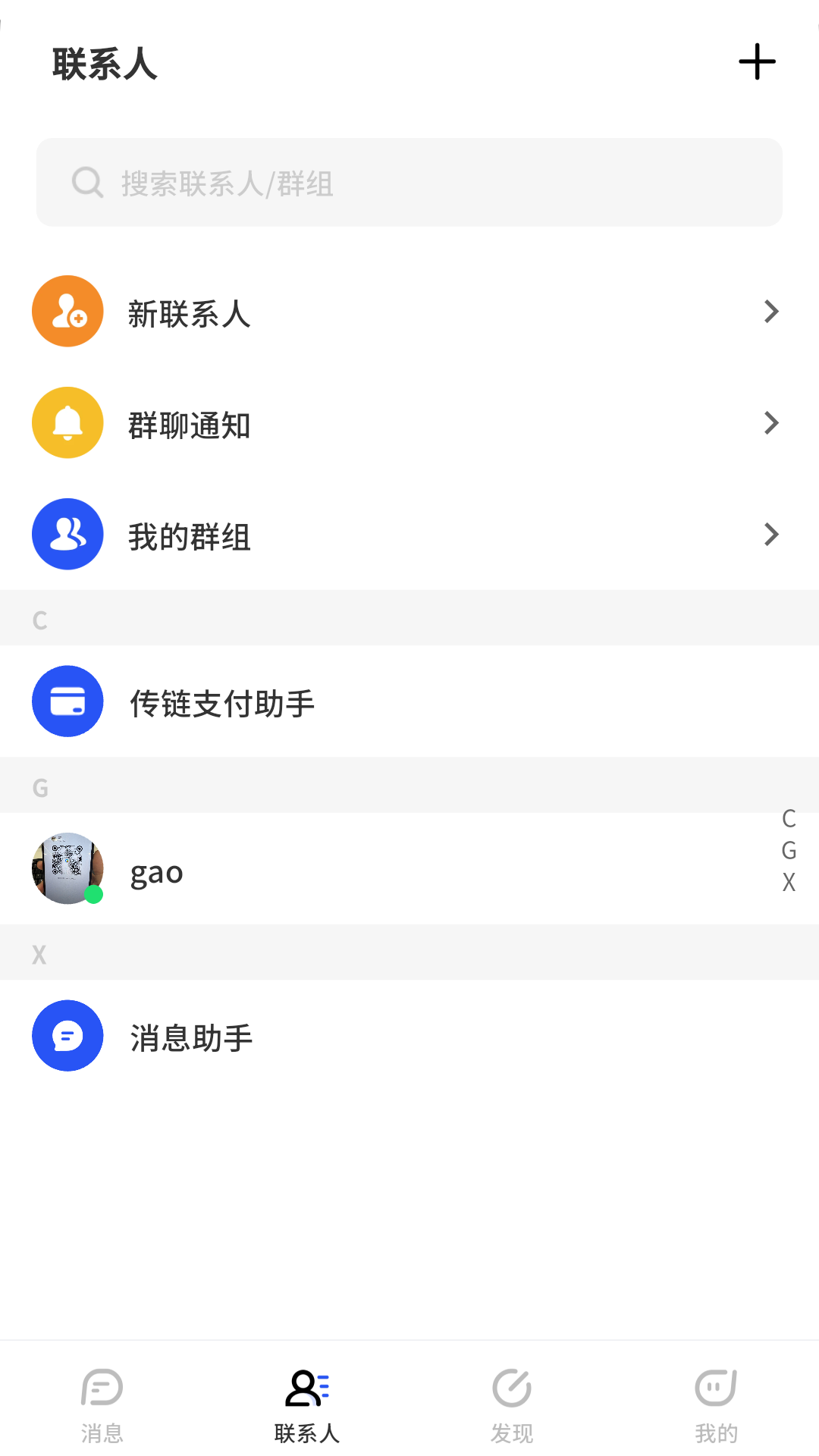
Task: Click the blue my groups icon
Action: tap(67, 534)
